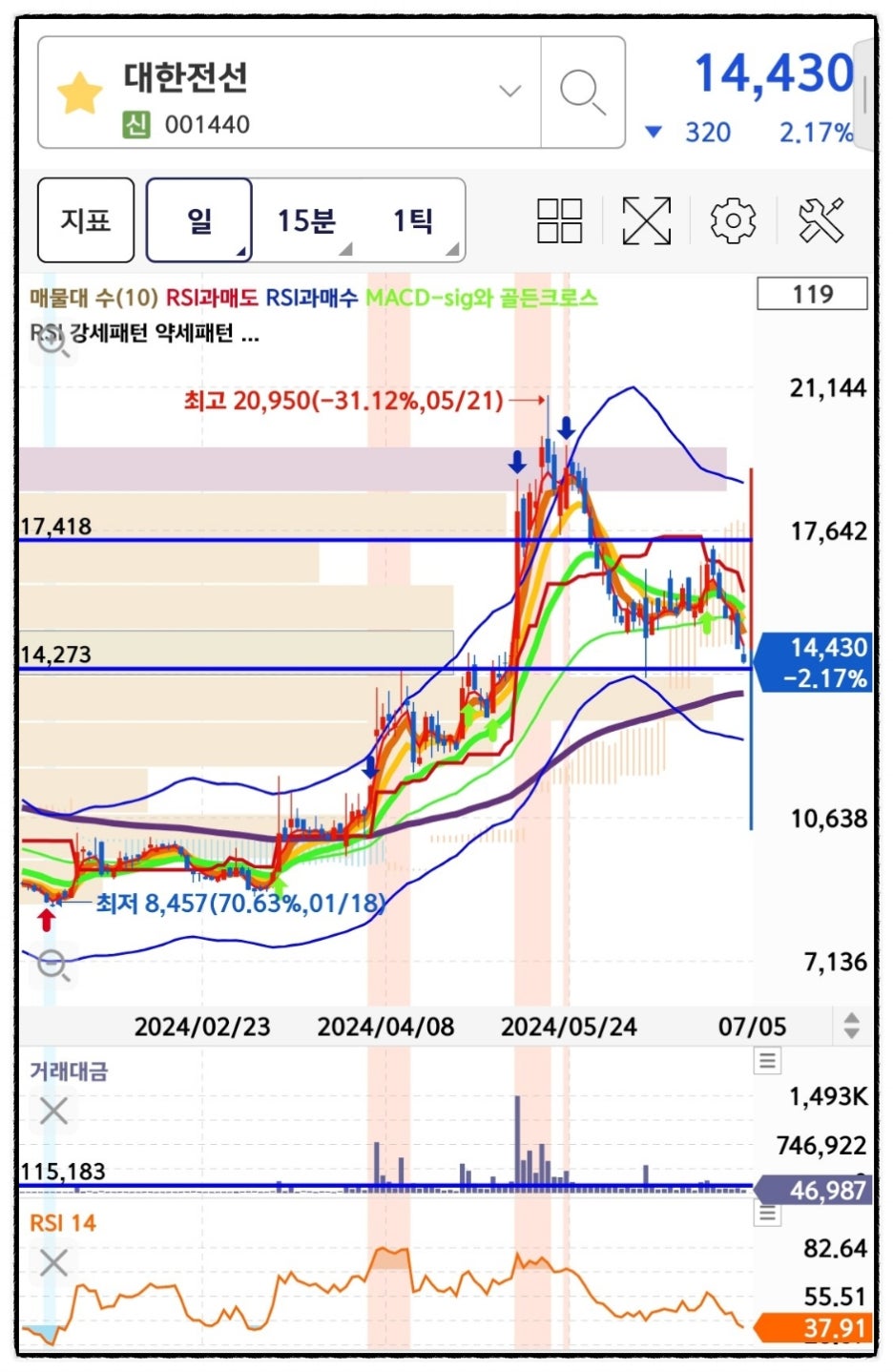Remove the RSI 14 indicator panel
The height and width of the screenshot is (1372, 893).
(x=53, y=1263)
